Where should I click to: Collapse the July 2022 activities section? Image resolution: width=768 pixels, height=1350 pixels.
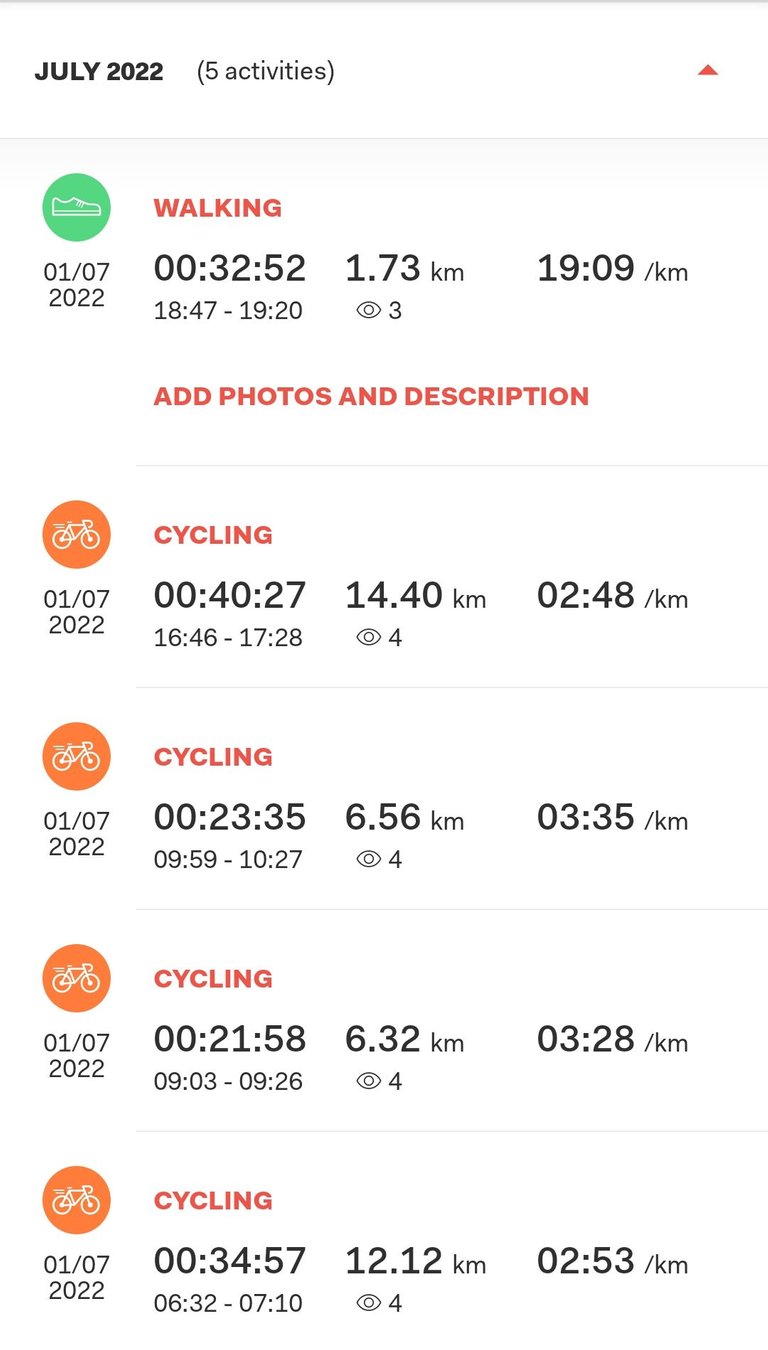click(x=708, y=71)
